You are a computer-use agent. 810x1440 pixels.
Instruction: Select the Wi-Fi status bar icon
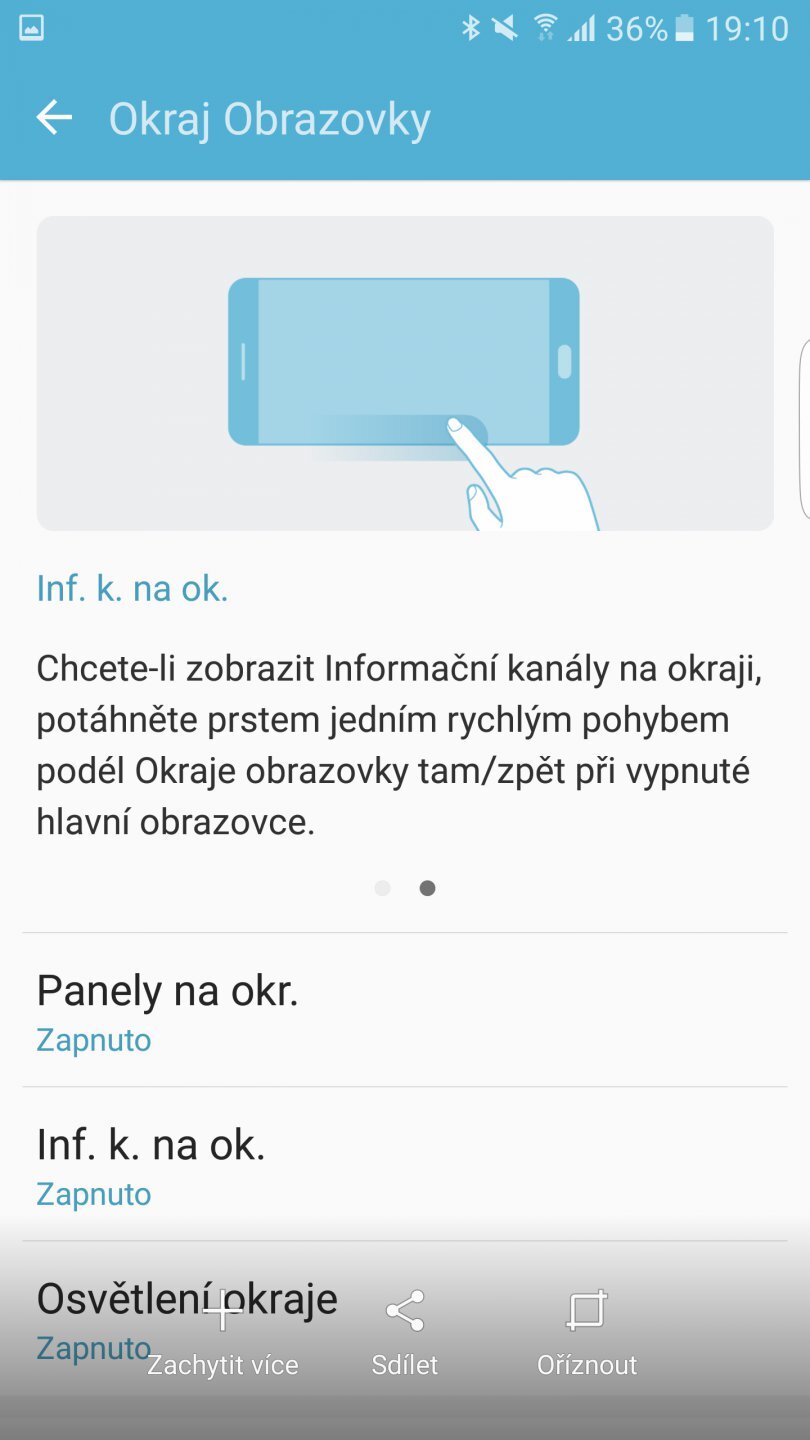[547, 29]
